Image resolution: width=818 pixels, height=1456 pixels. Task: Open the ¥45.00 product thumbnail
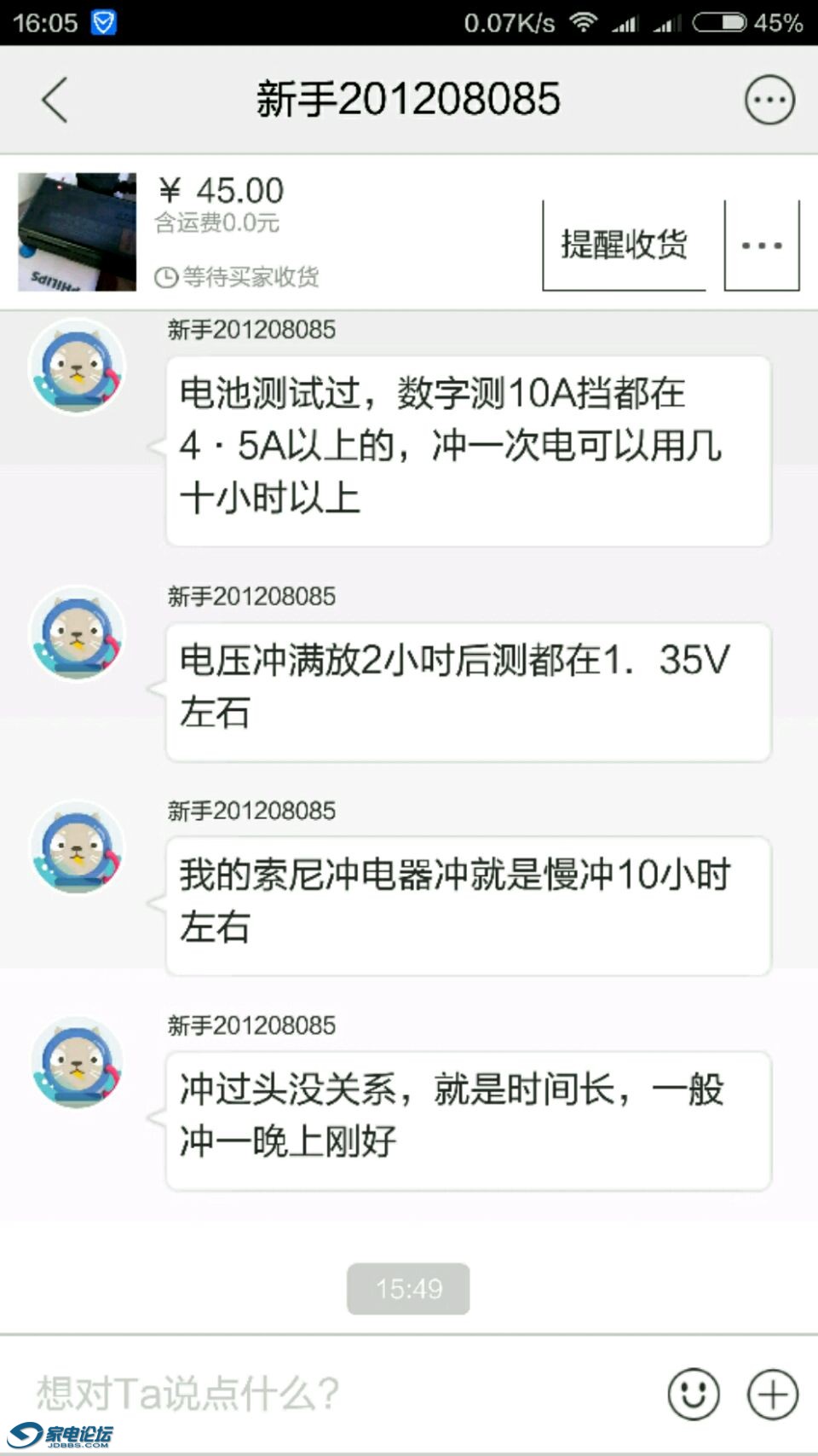pos(77,232)
